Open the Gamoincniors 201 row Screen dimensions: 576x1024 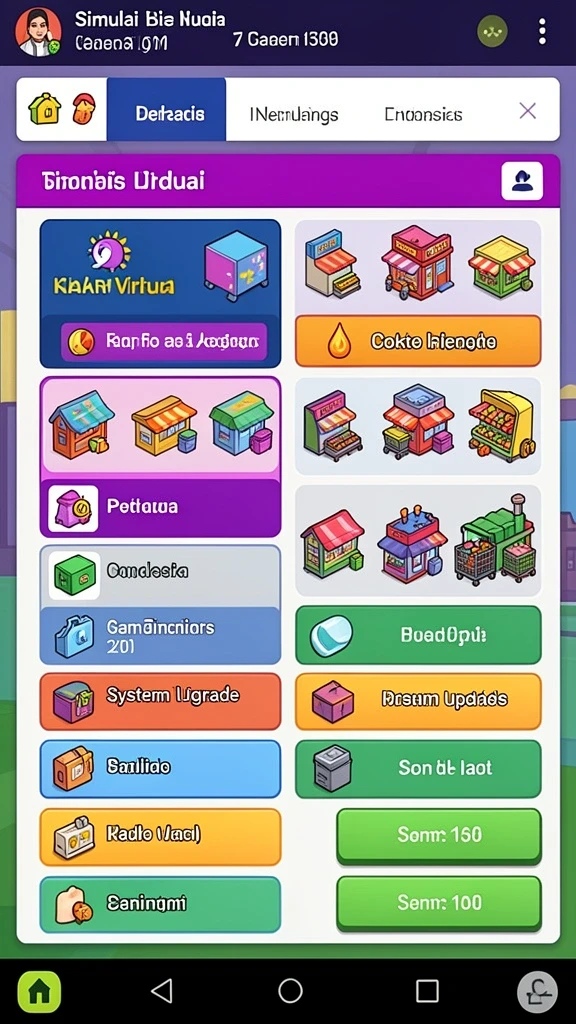(x=161, y=635)
